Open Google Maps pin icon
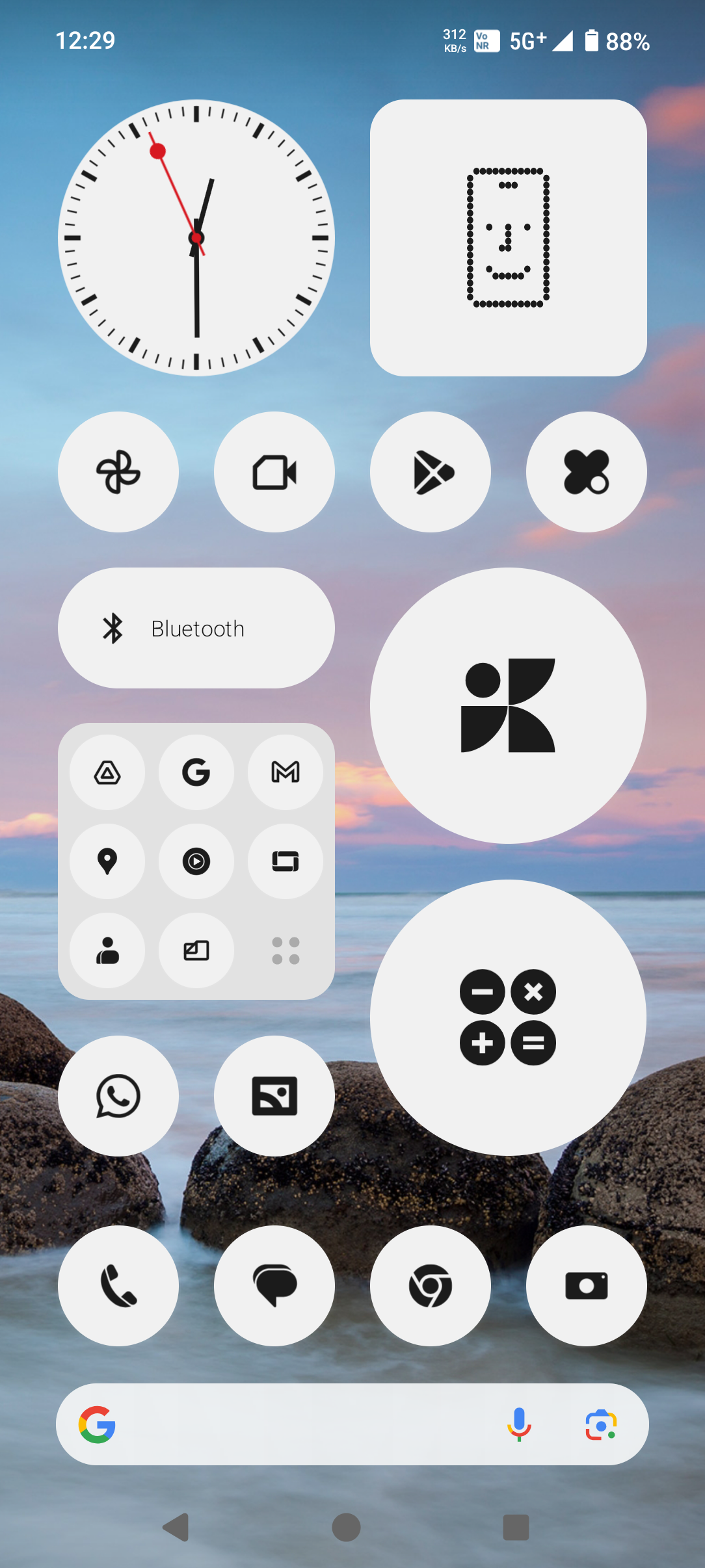 pos(107,861)
